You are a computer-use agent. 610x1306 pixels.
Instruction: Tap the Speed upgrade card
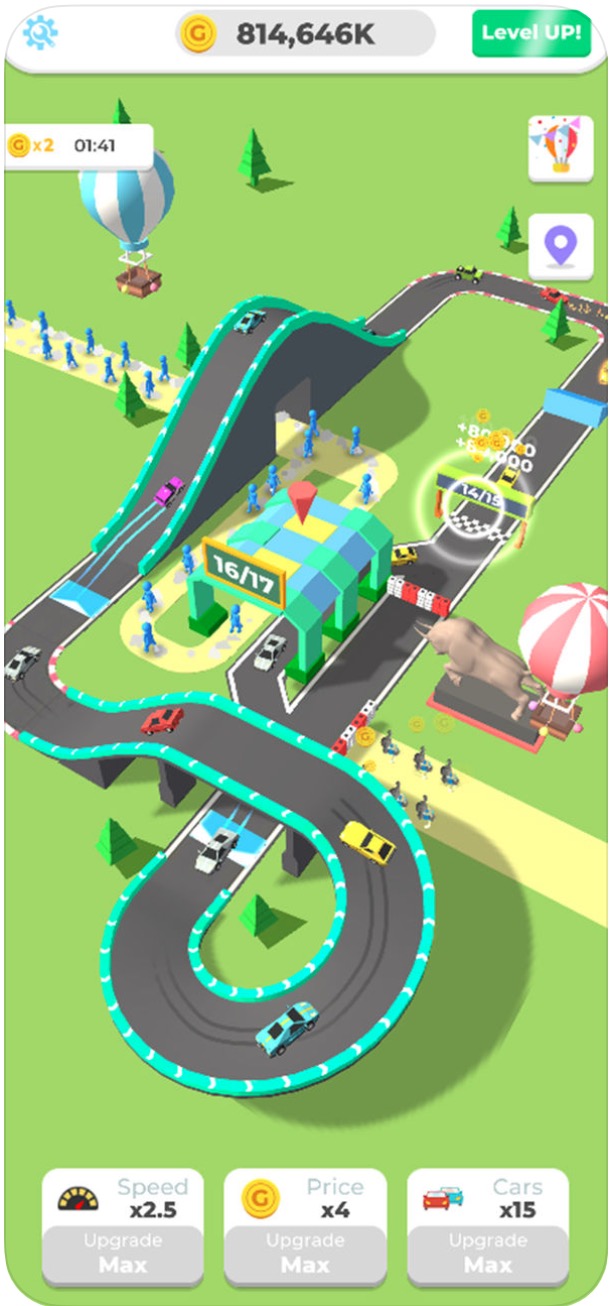click(x=122, y=1225)
